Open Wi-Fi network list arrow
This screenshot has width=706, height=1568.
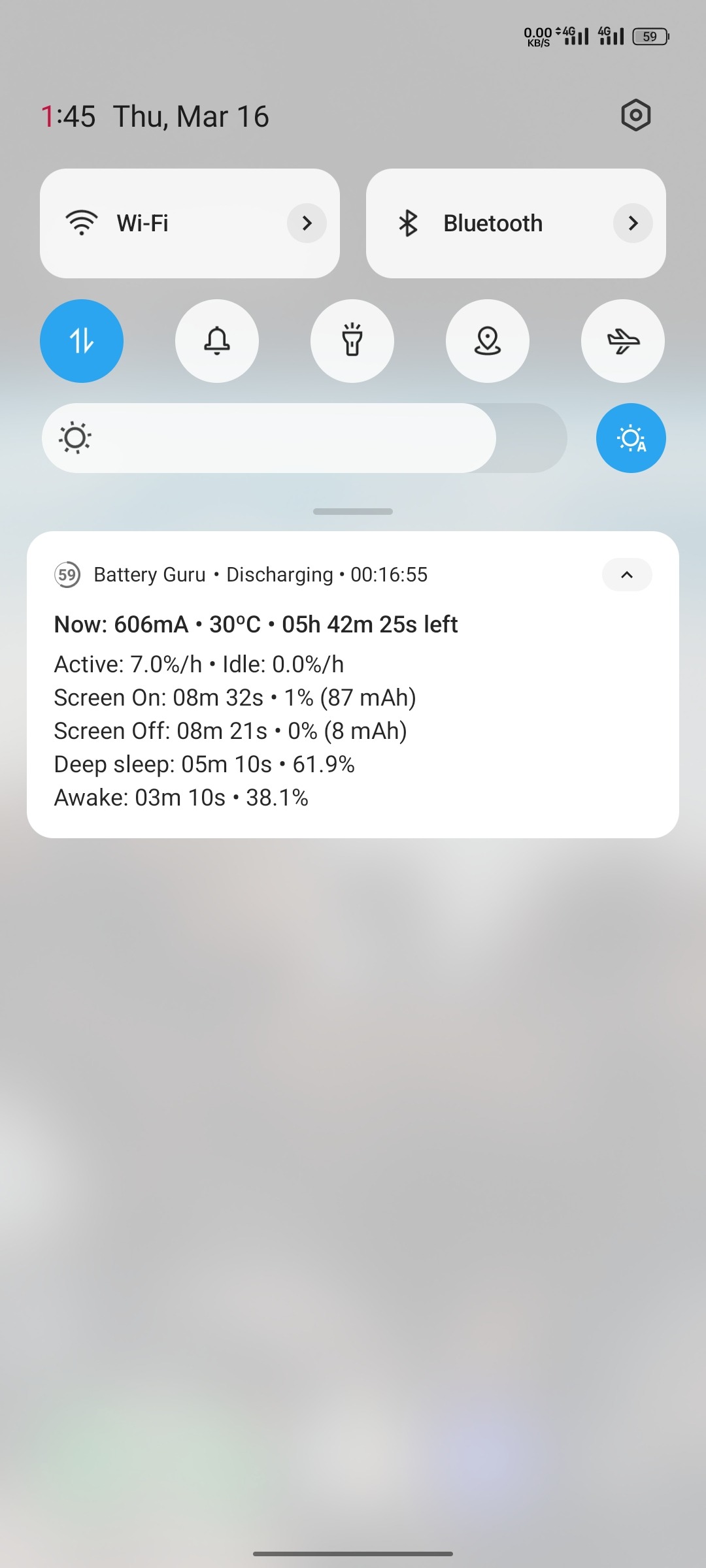pos(307,223)
